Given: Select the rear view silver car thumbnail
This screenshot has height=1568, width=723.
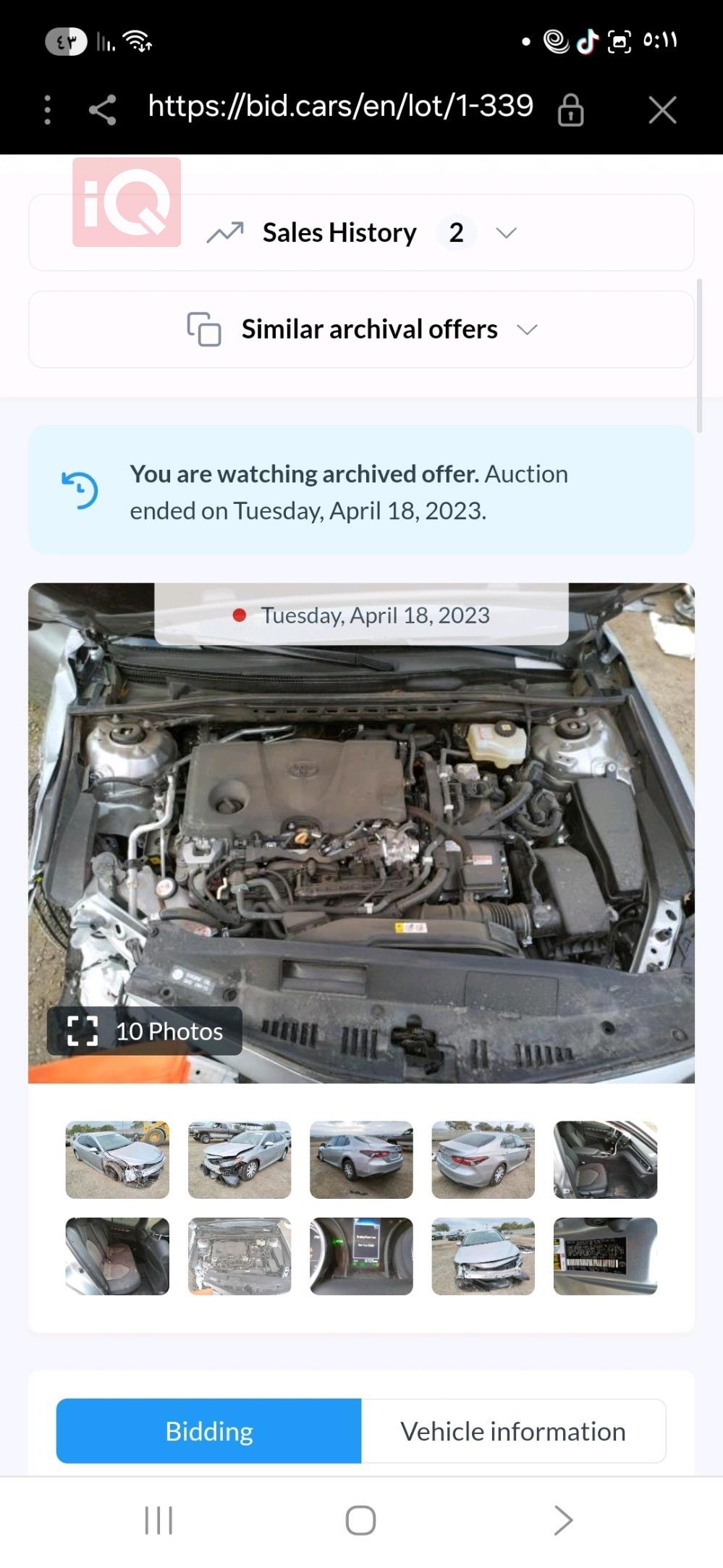Looking at the screenshot, I should pos(483,1160).
